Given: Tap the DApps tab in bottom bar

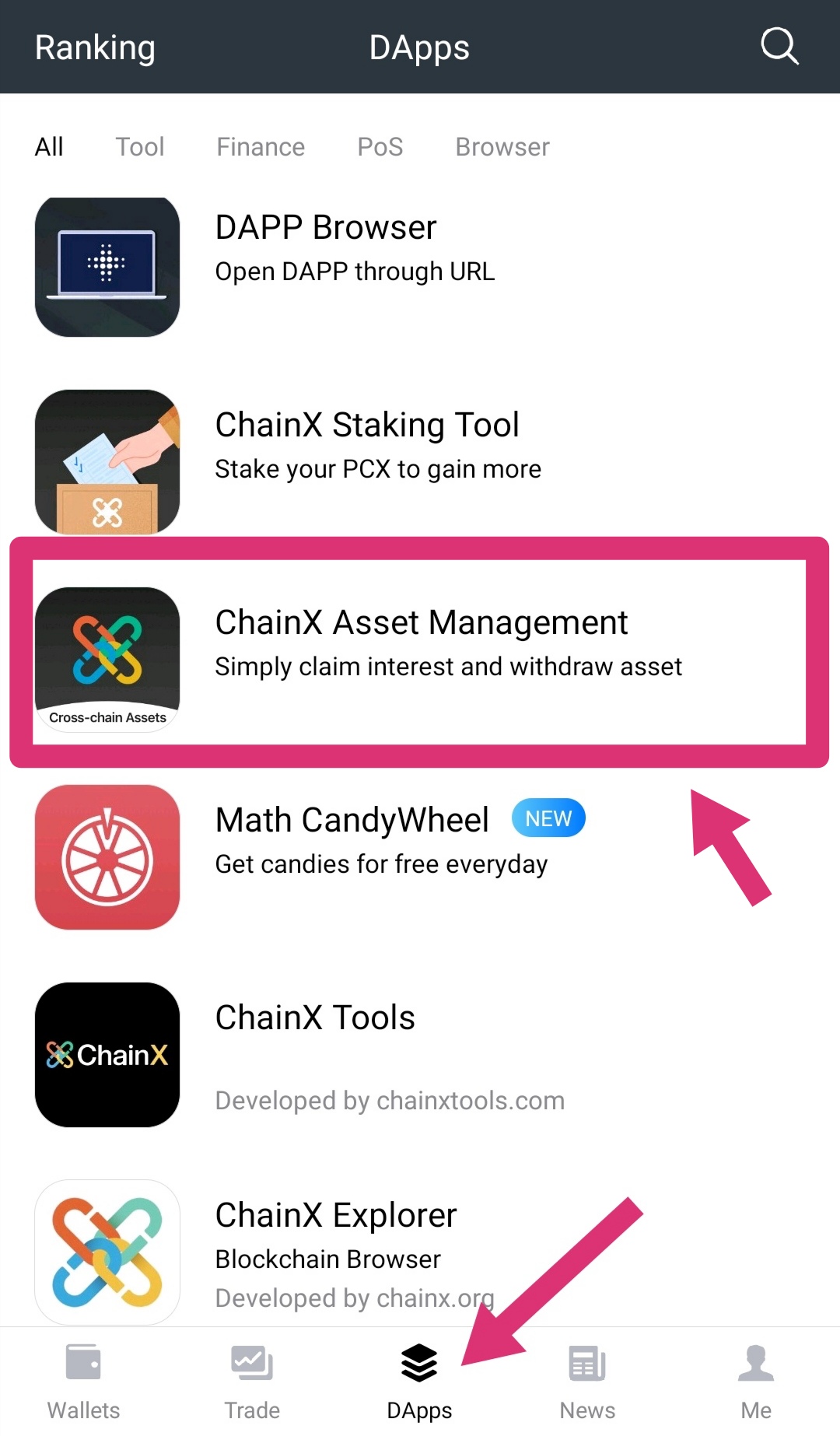Looking at the screenshot, I should coord(419,1382).
